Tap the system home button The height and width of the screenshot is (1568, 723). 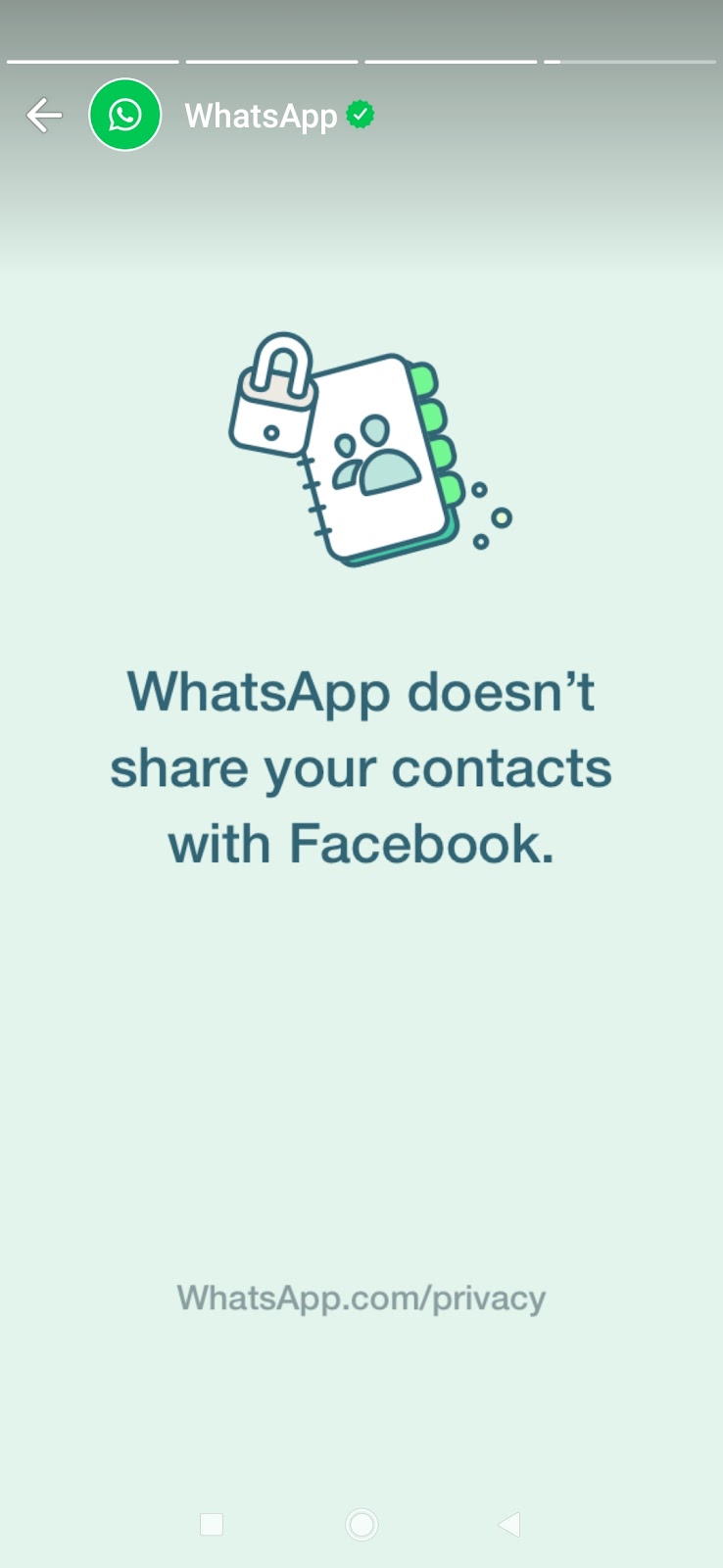click(361, 1524)
